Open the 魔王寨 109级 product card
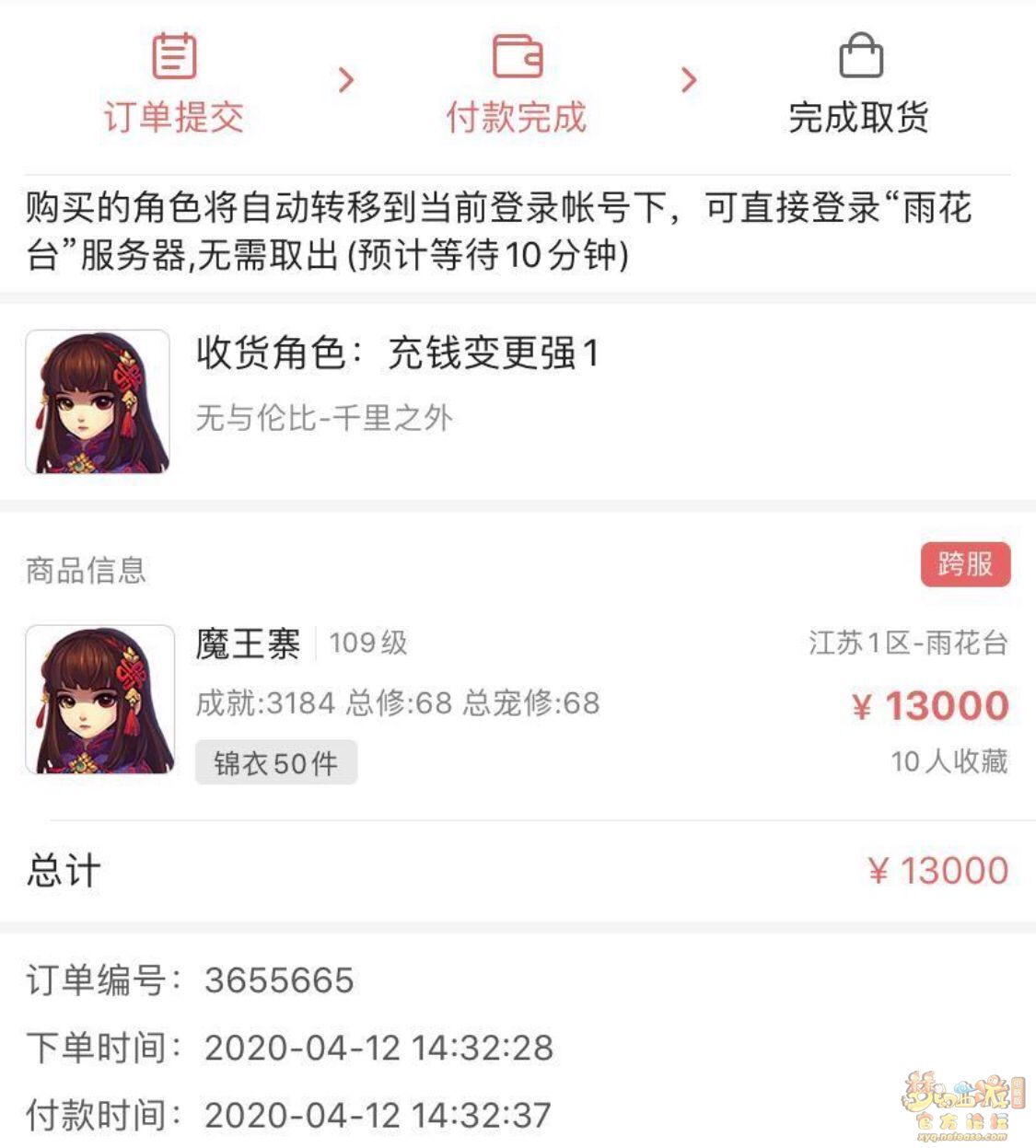The height and width of the screenshot is (1148, 1036). point(516,702)
